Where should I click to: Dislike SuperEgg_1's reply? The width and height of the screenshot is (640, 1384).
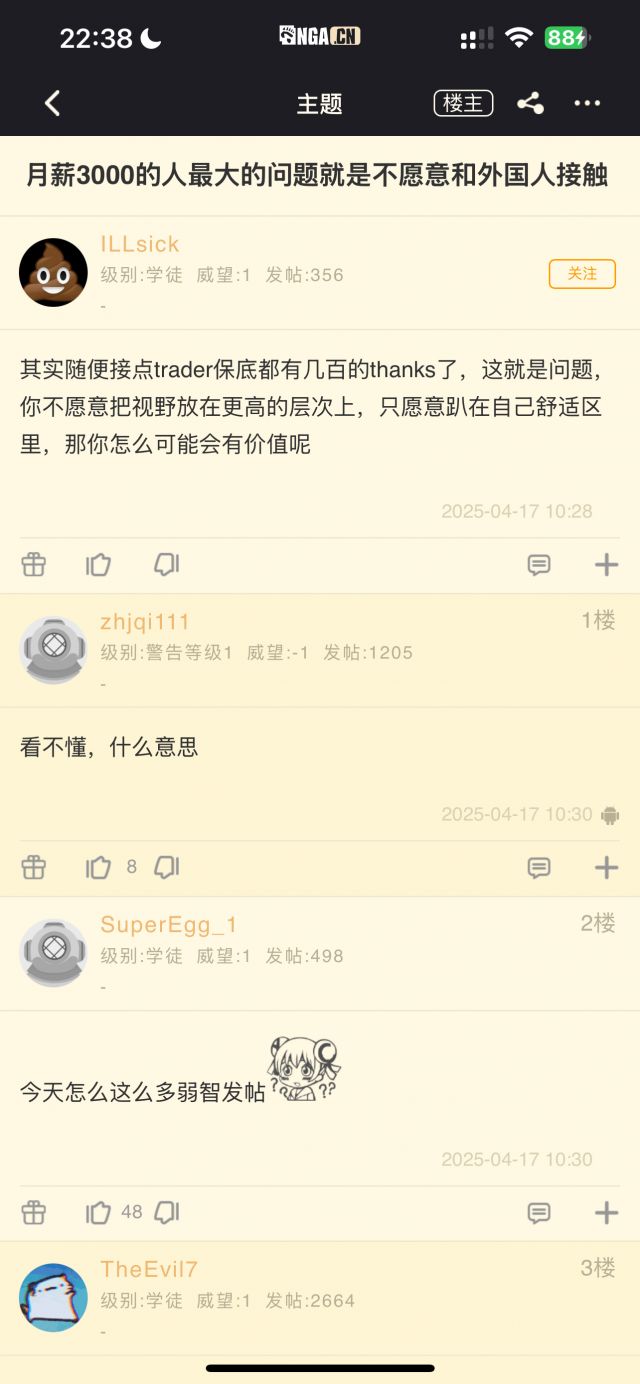pos(166,1213)
